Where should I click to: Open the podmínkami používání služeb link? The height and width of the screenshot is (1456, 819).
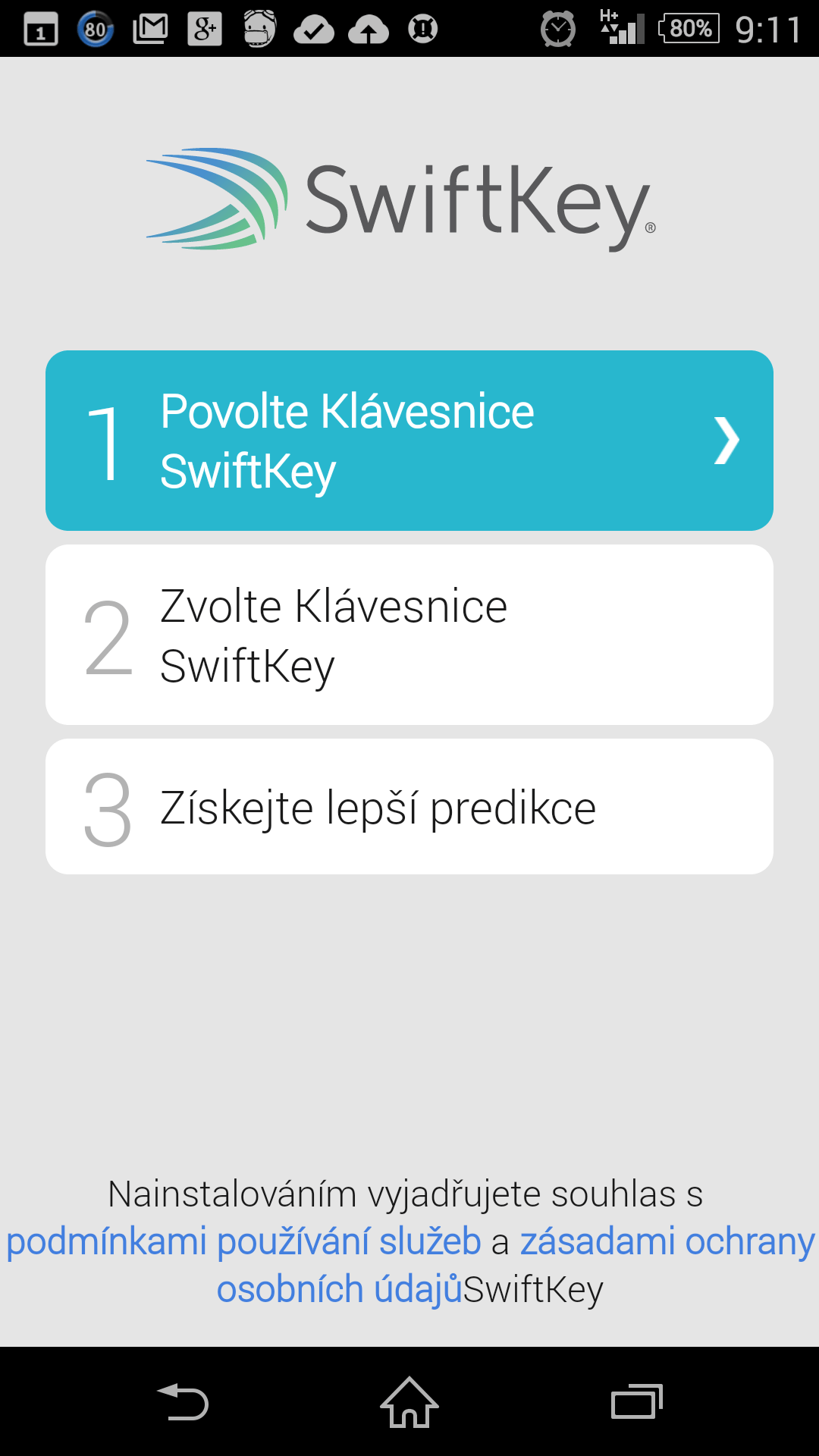tap(244, 1241)
